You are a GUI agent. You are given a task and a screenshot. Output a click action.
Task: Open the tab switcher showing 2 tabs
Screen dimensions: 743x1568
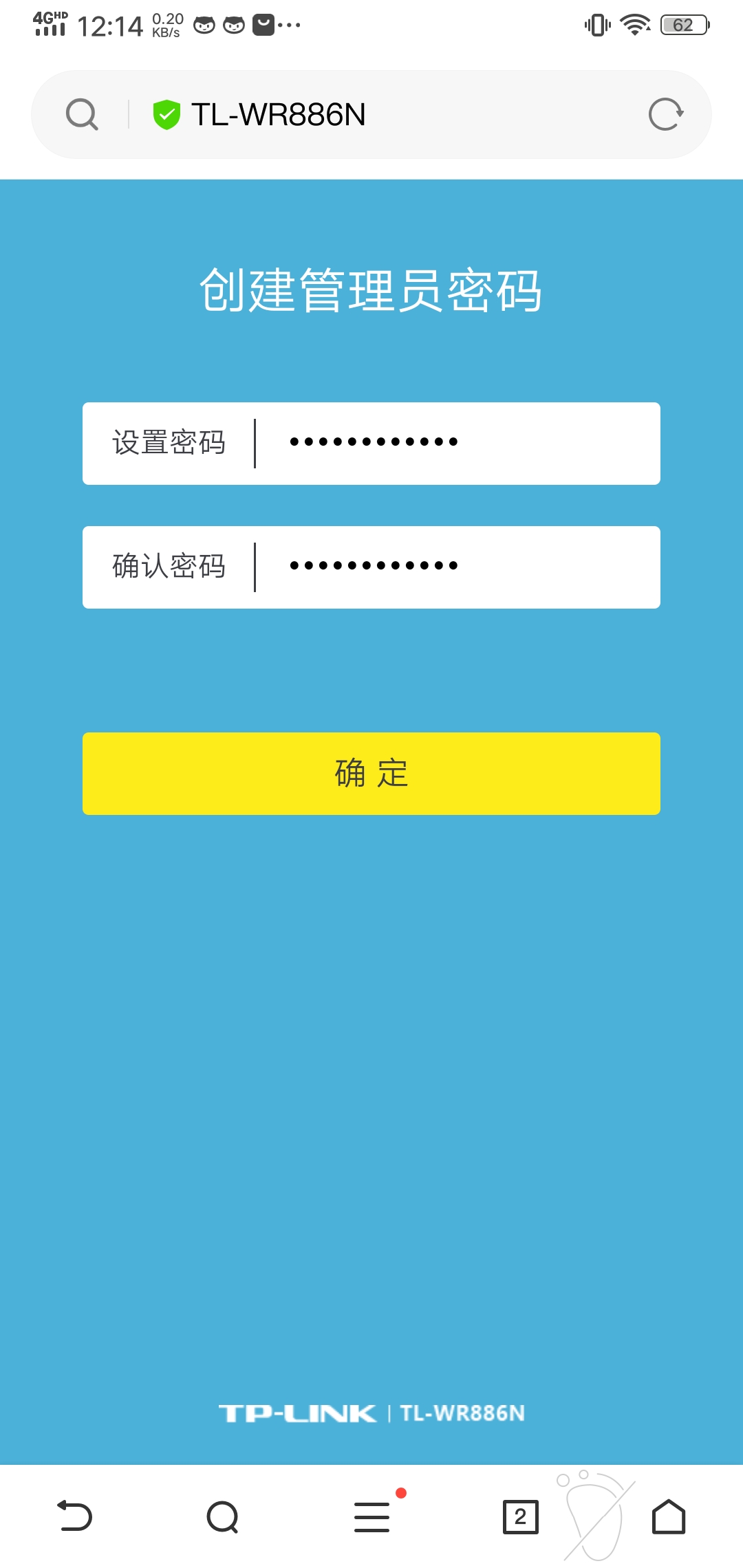tap(520, 1516)
